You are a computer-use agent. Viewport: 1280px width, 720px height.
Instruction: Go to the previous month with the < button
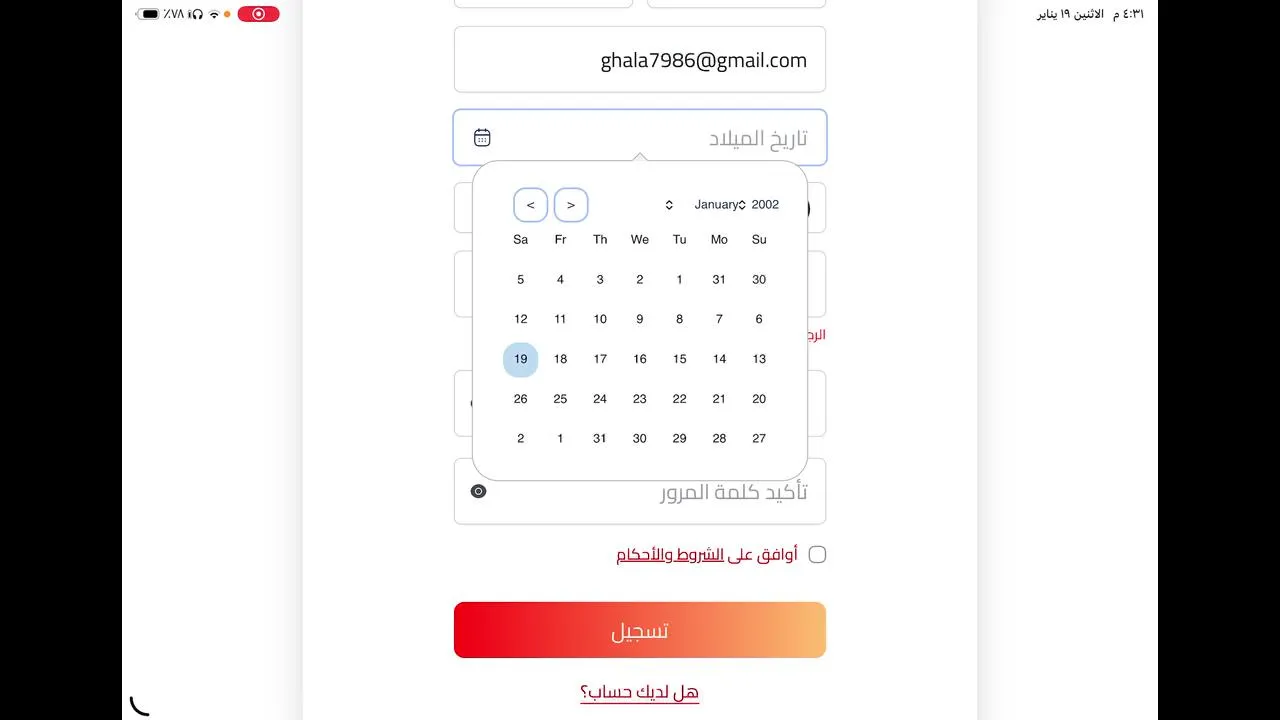[530, 205]
